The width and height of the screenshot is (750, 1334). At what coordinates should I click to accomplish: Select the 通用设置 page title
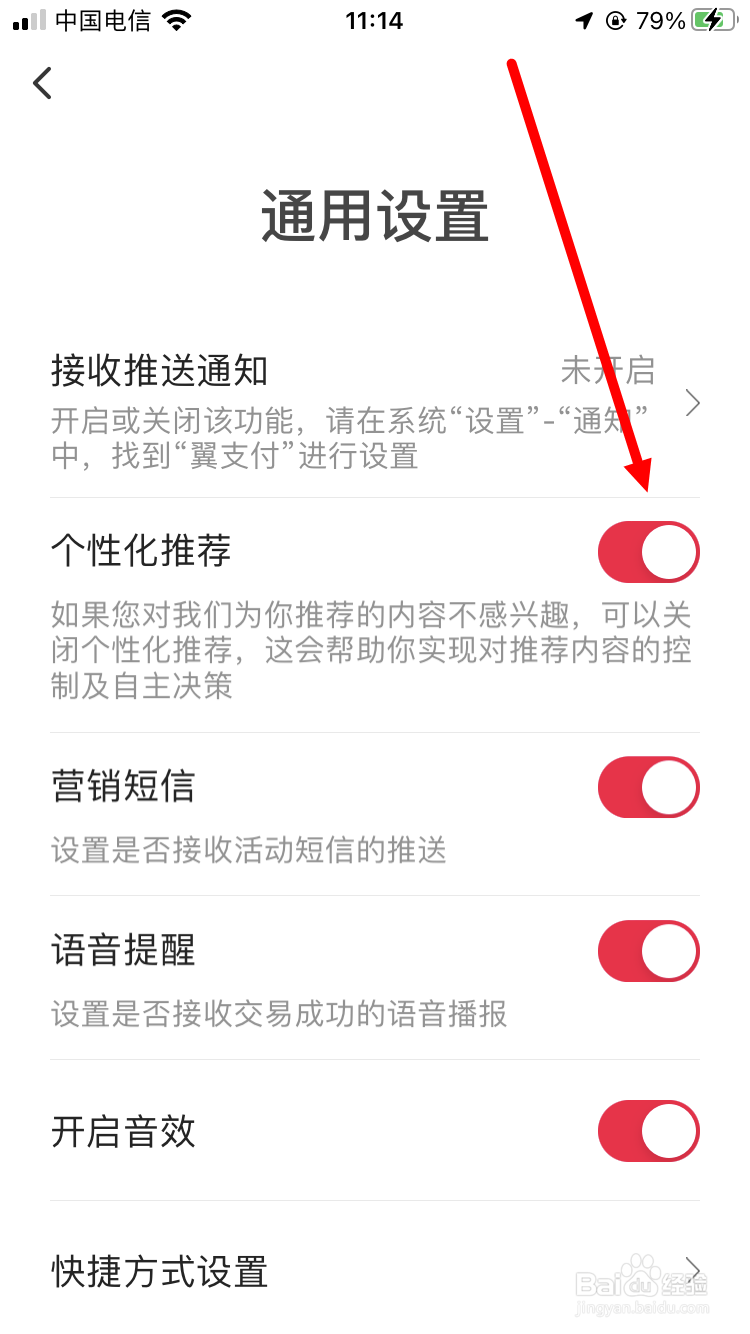pos(374,216)
